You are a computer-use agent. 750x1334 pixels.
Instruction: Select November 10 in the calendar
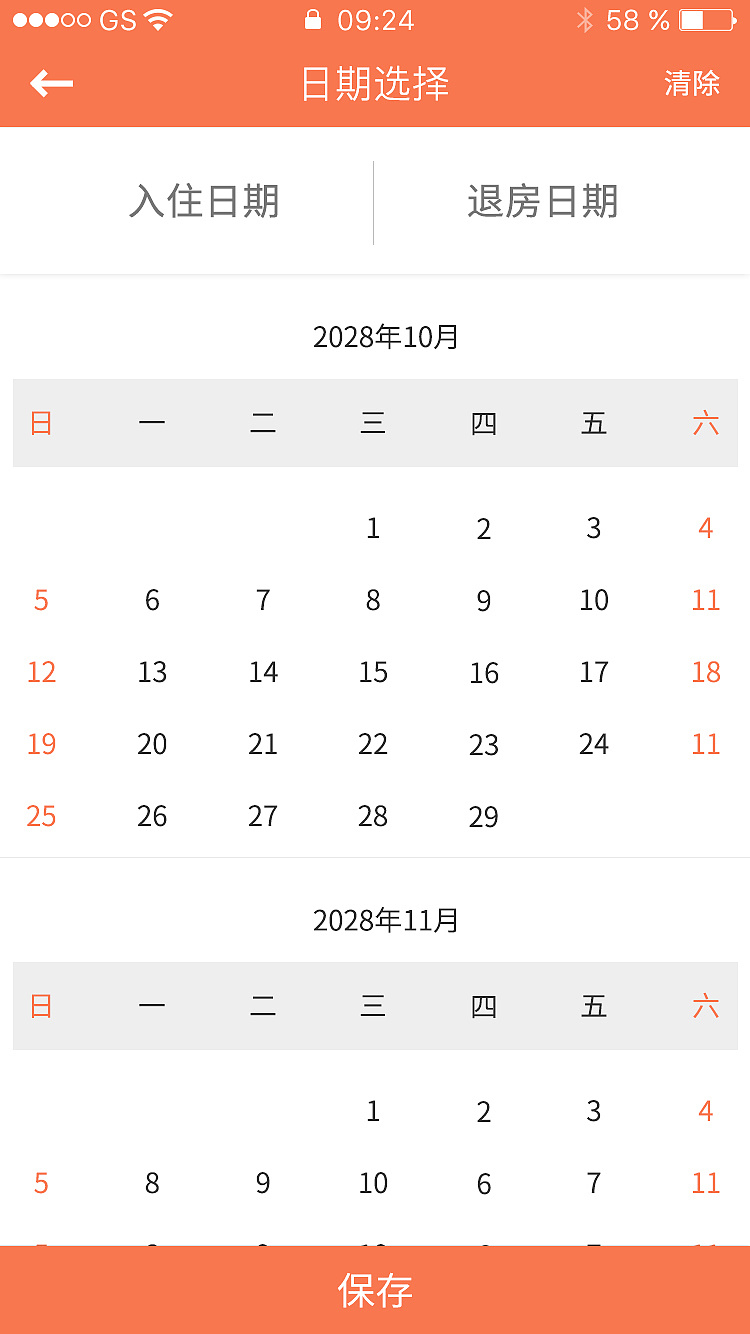click(x=373, y=1183)
